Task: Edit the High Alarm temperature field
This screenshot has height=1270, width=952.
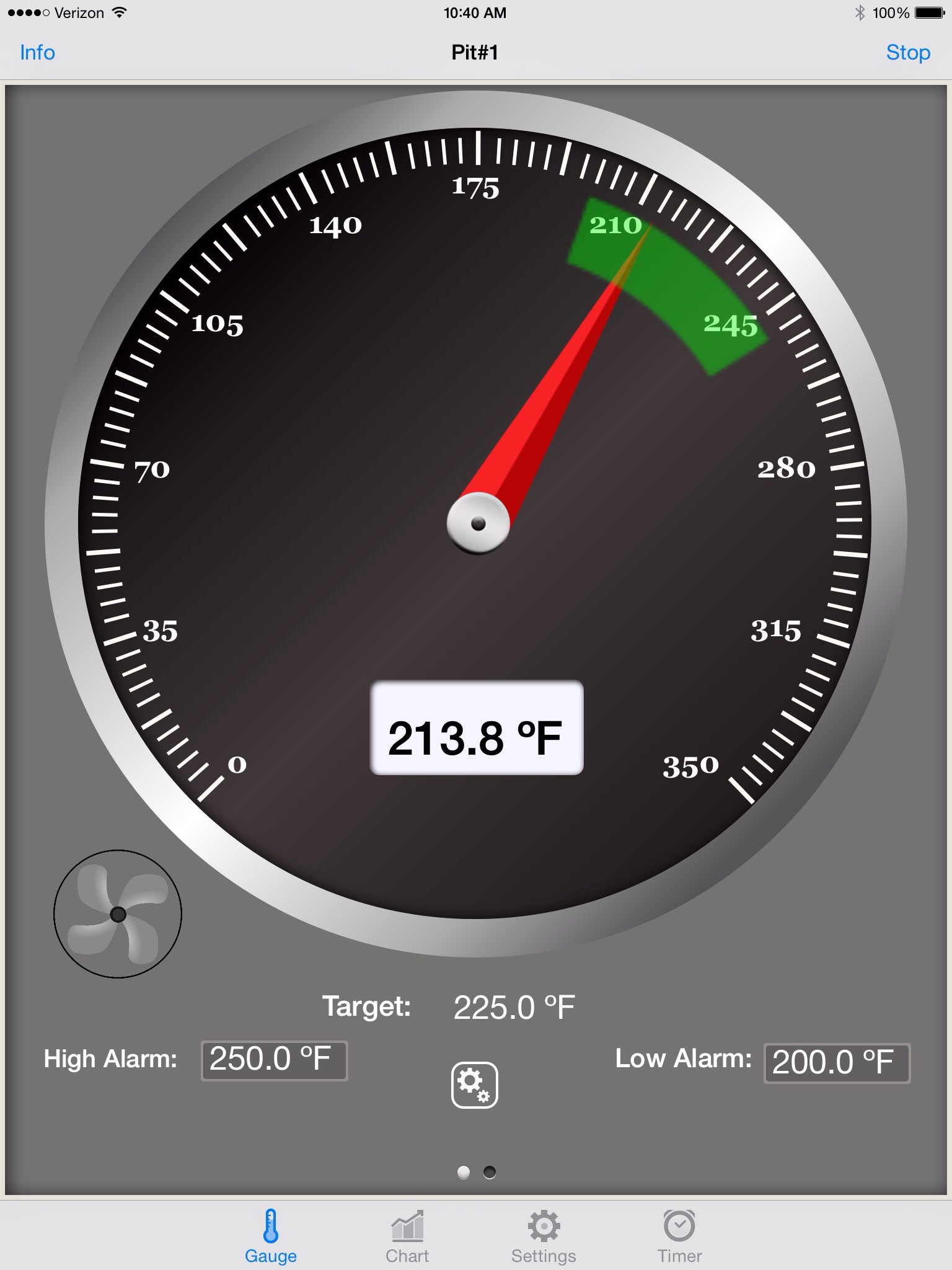Action: pos(274,1060)
